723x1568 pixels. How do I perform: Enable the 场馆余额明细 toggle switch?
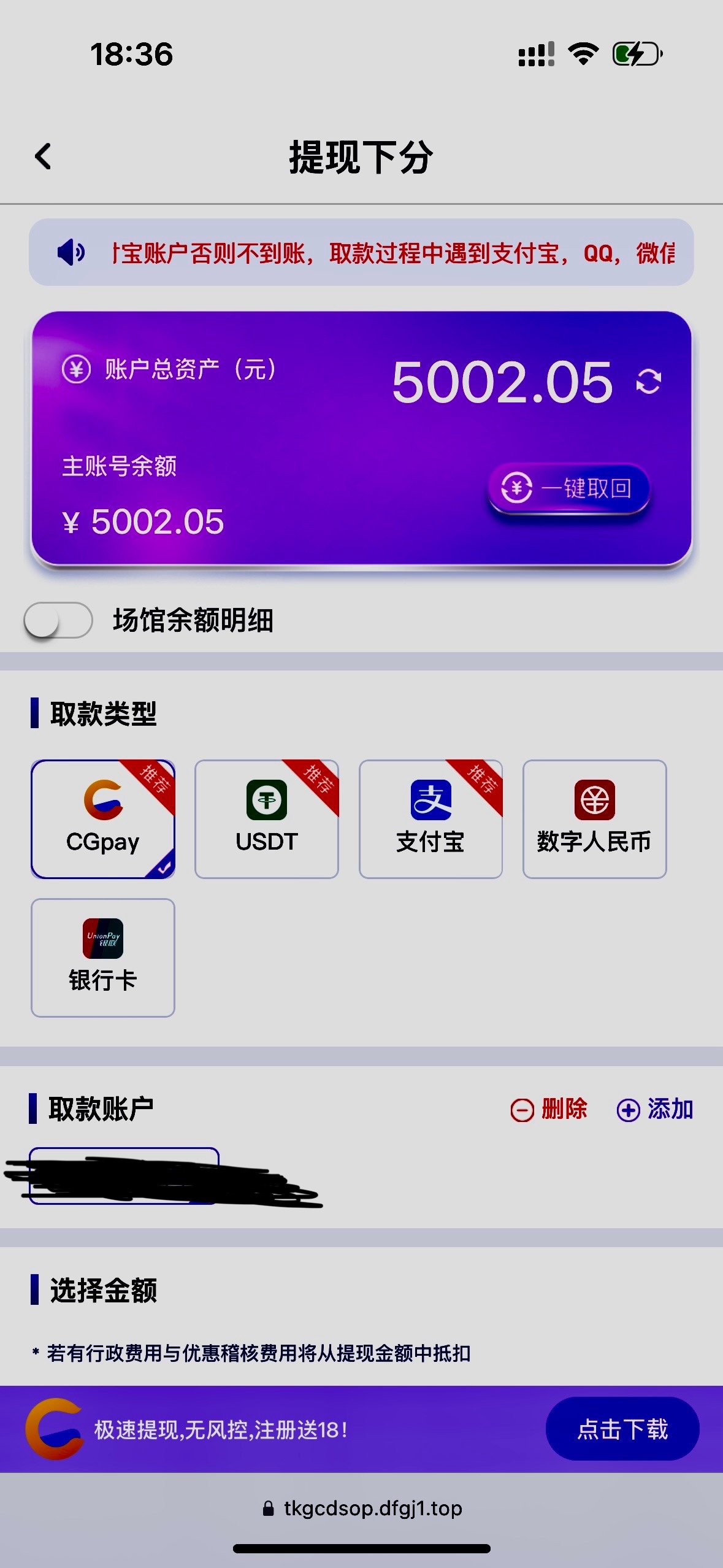click(x=58, y=622)
